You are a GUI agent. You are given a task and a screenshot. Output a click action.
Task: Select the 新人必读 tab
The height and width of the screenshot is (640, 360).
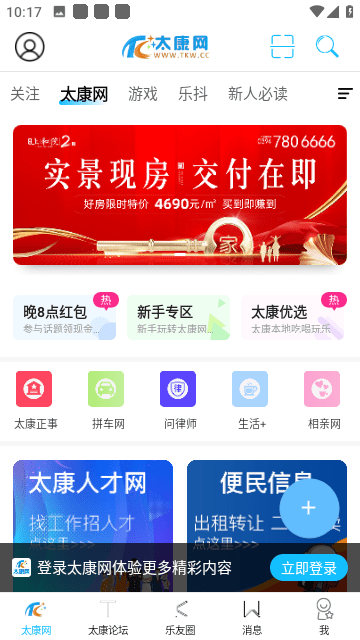(258, 94)
